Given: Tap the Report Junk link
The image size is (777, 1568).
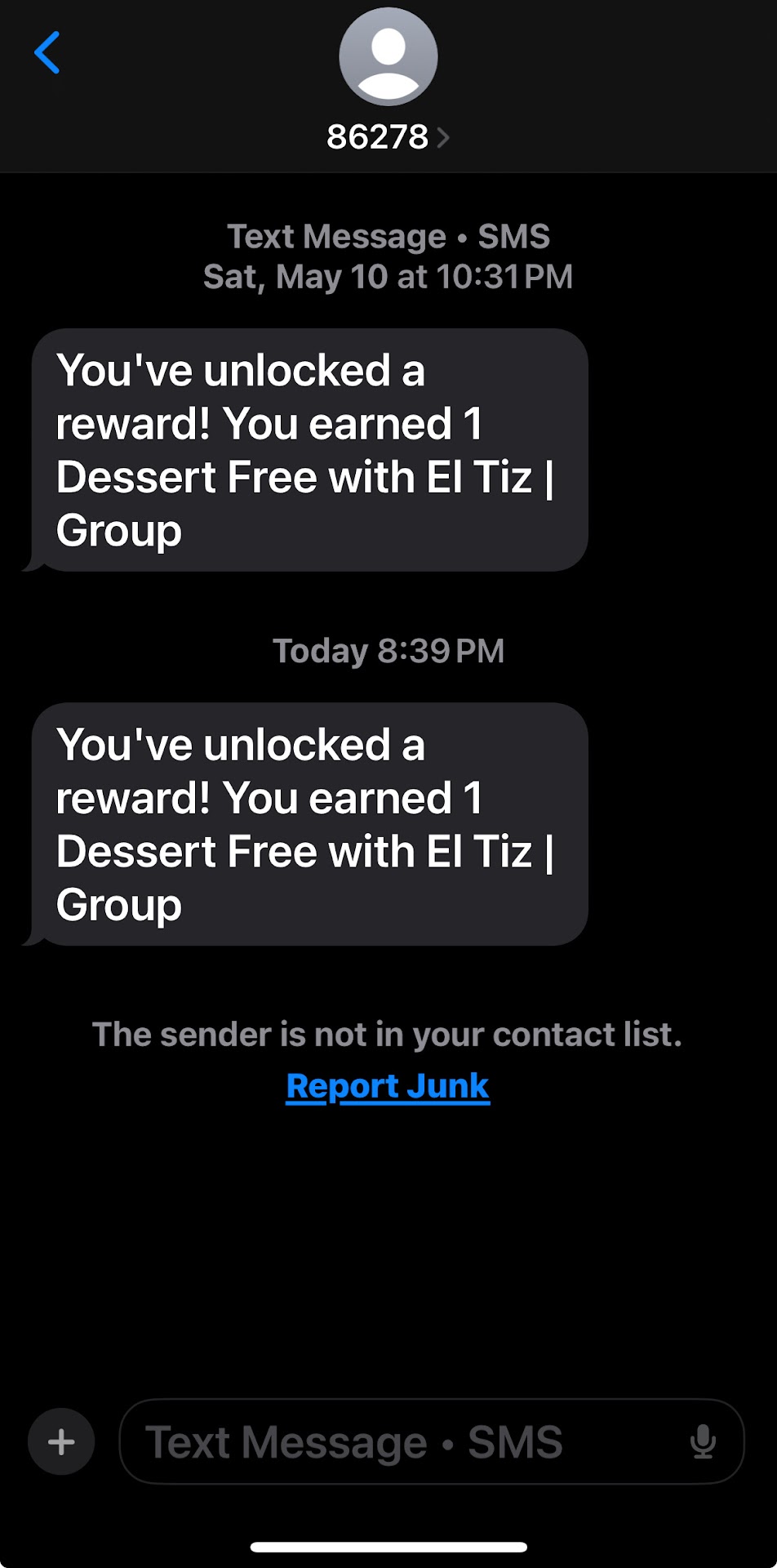Looking at the screenshot, I should click(388, 1086).
